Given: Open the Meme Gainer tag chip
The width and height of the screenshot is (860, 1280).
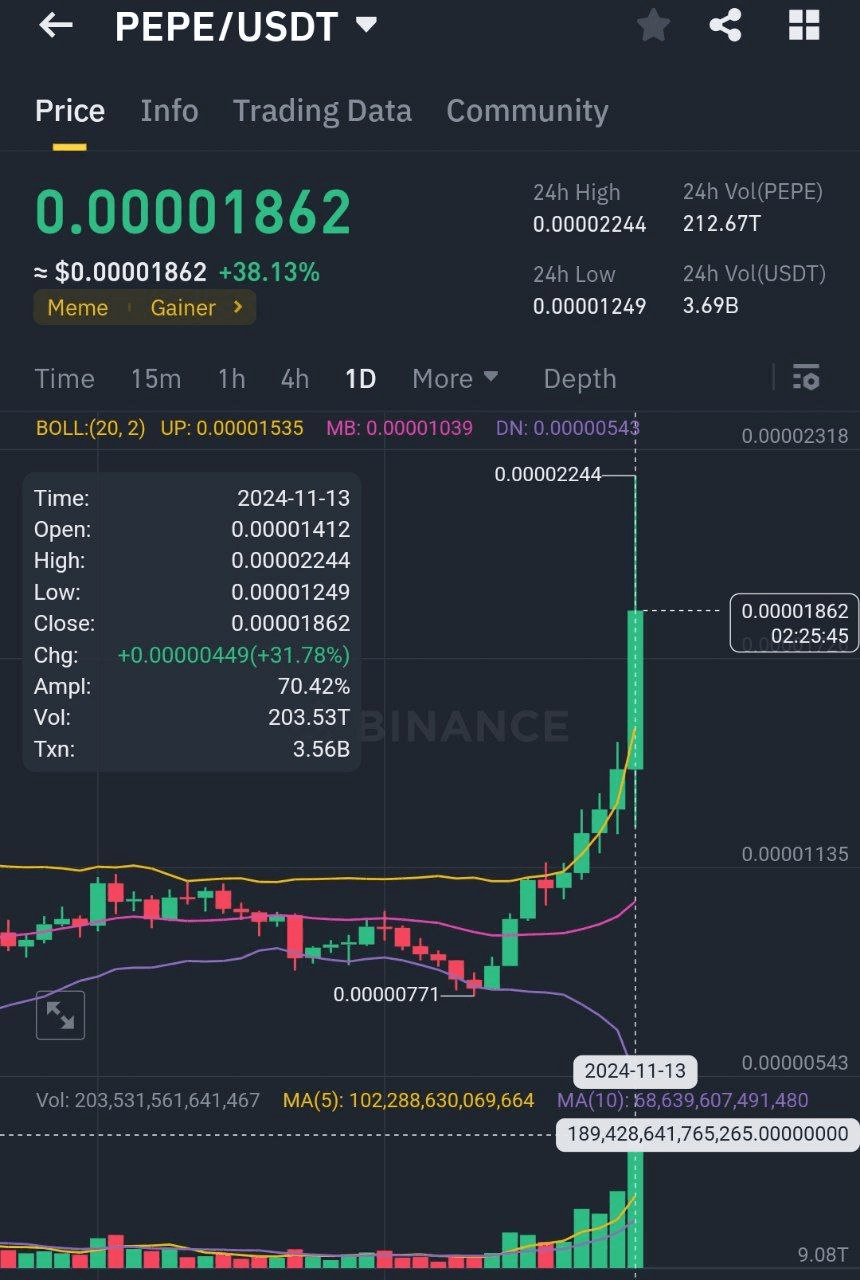Looking at the screenshot, I should [145, 308].
